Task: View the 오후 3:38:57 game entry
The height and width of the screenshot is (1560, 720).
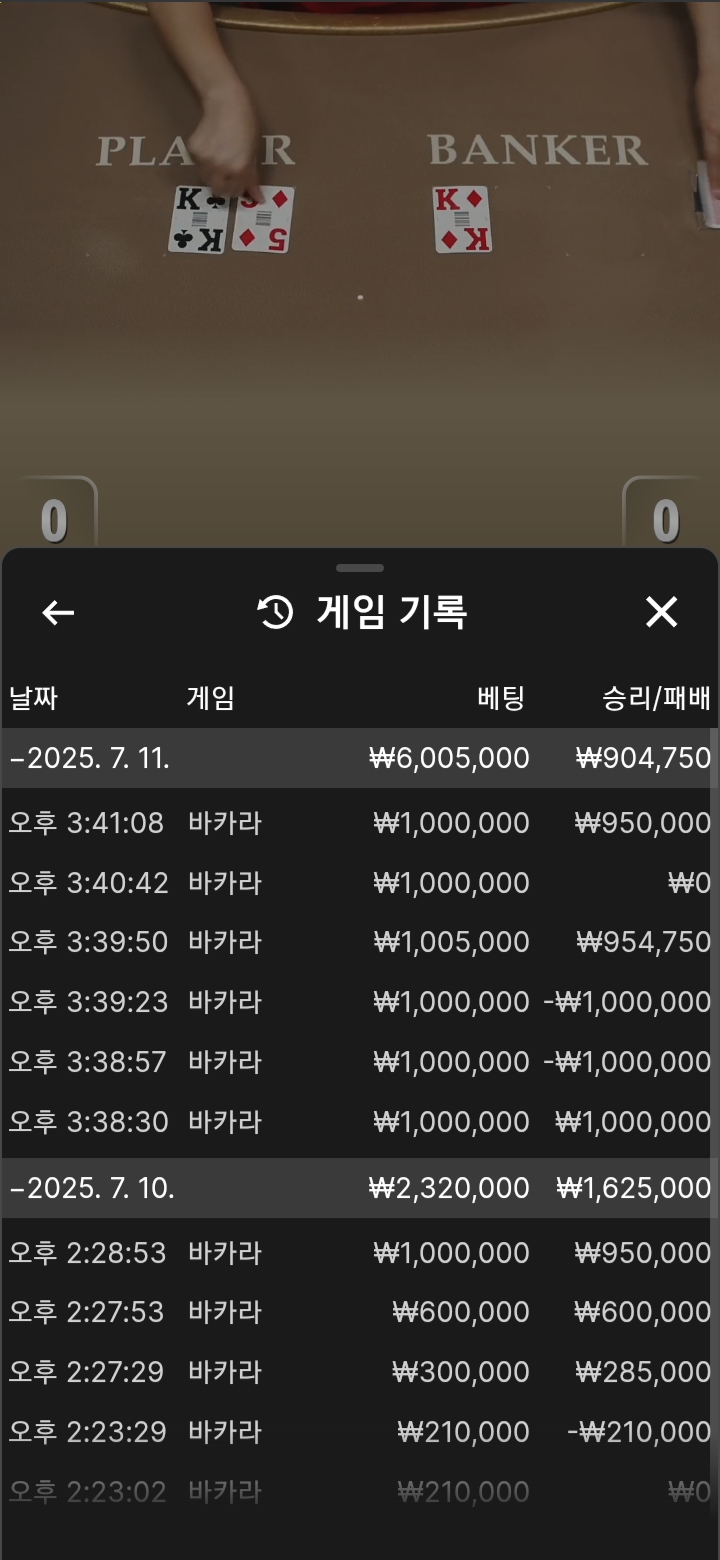Action: click(x=359, y=1062)
